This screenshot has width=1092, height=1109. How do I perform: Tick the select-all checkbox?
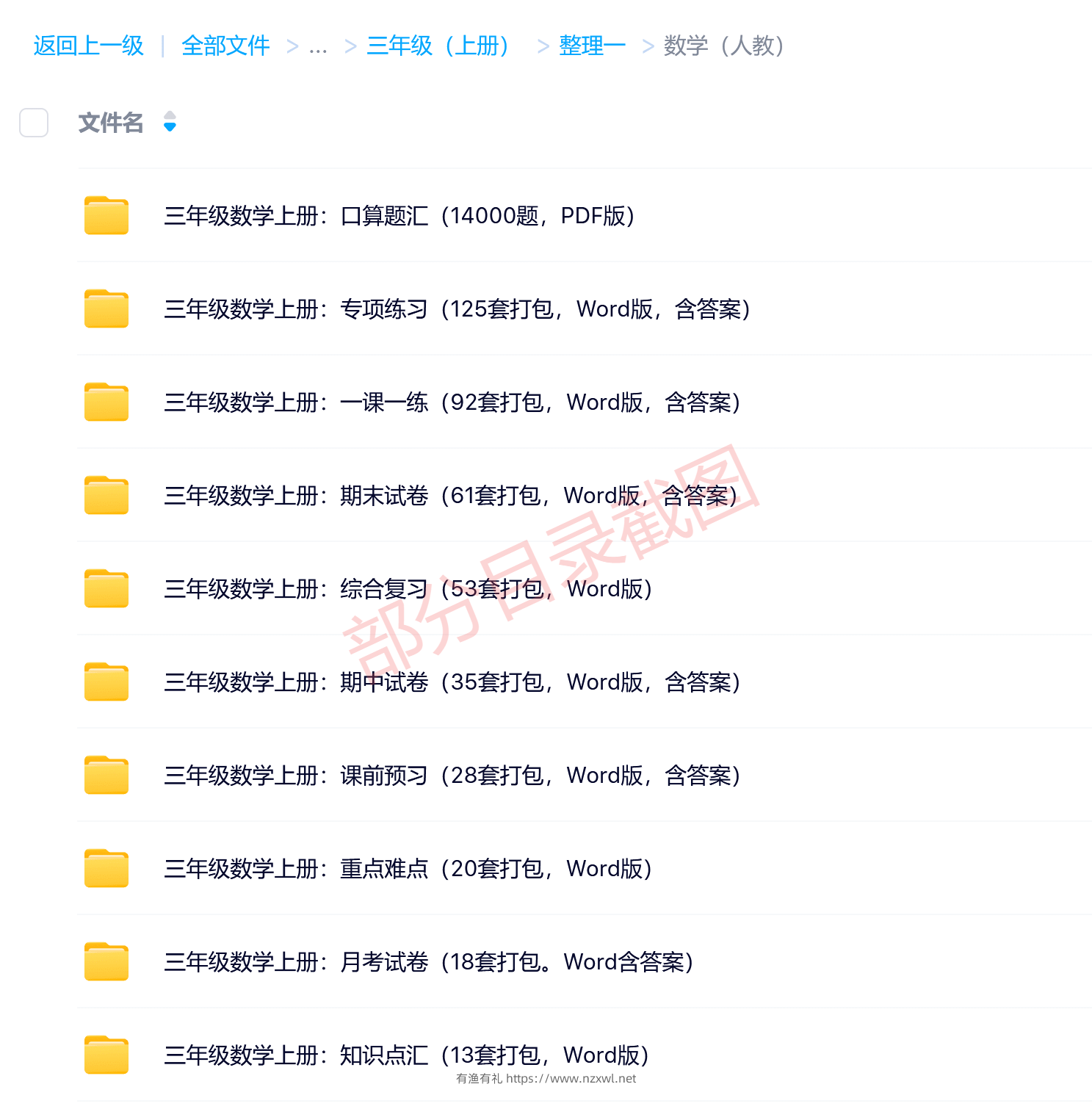tap(34, 123)
